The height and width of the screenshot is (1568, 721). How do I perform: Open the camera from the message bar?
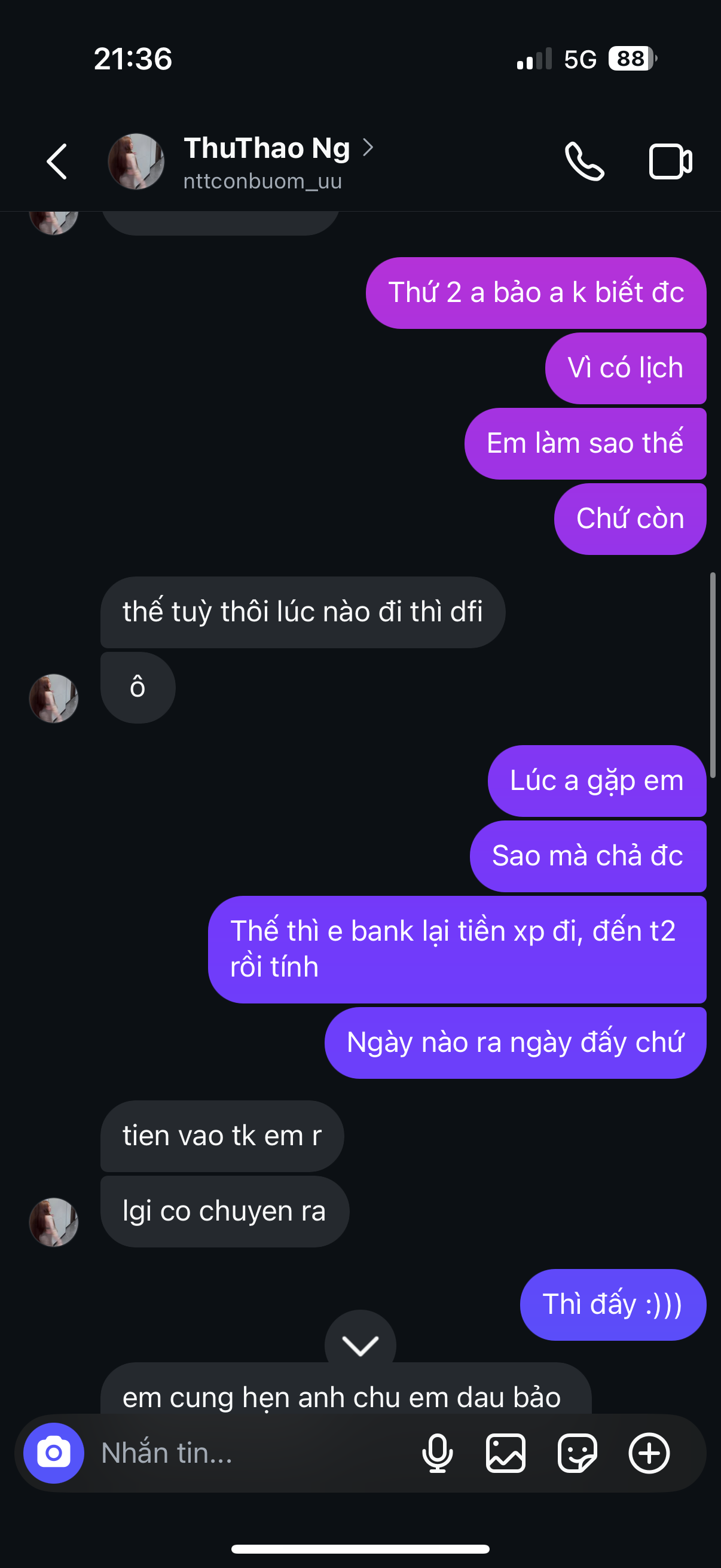coord(54,1453)
